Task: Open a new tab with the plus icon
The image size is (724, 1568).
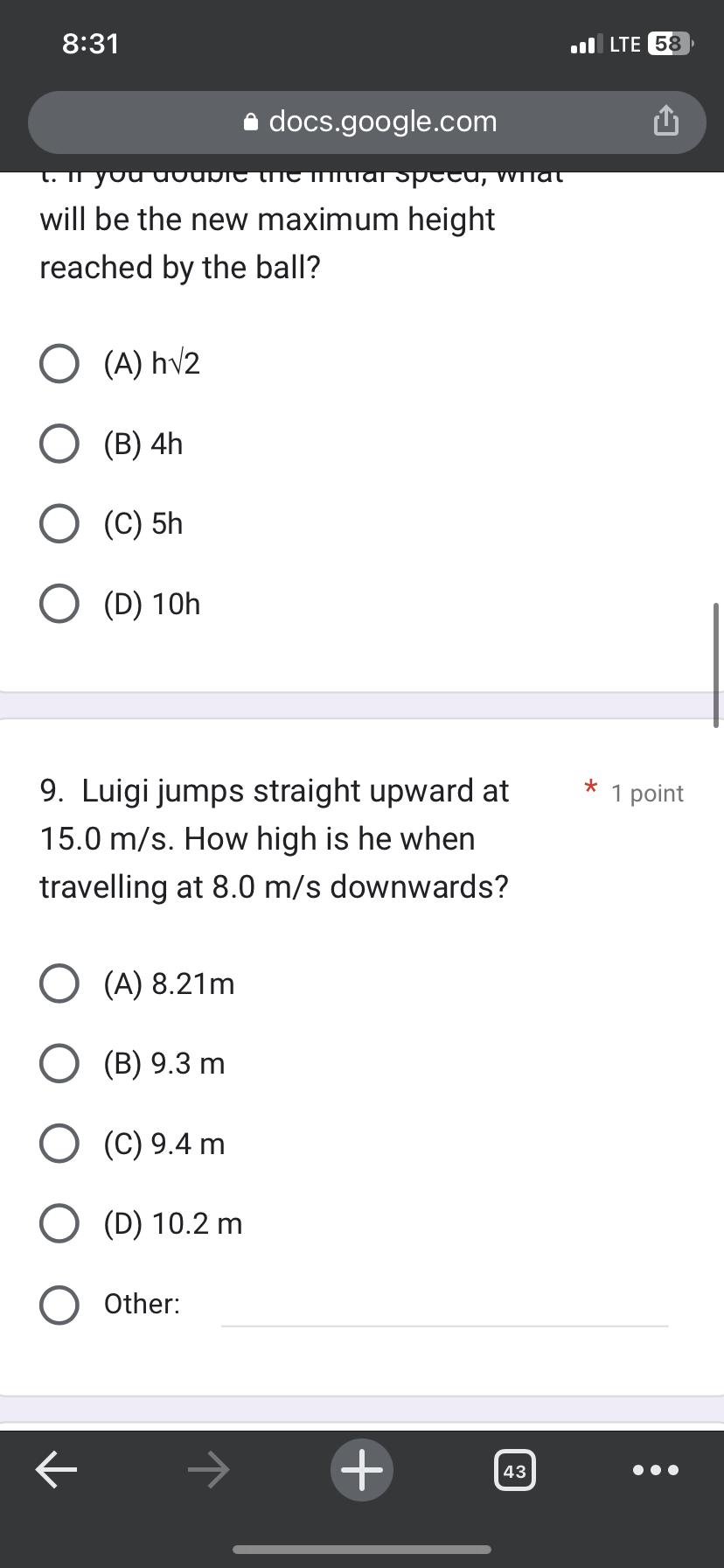Action: coord(362,1469)
